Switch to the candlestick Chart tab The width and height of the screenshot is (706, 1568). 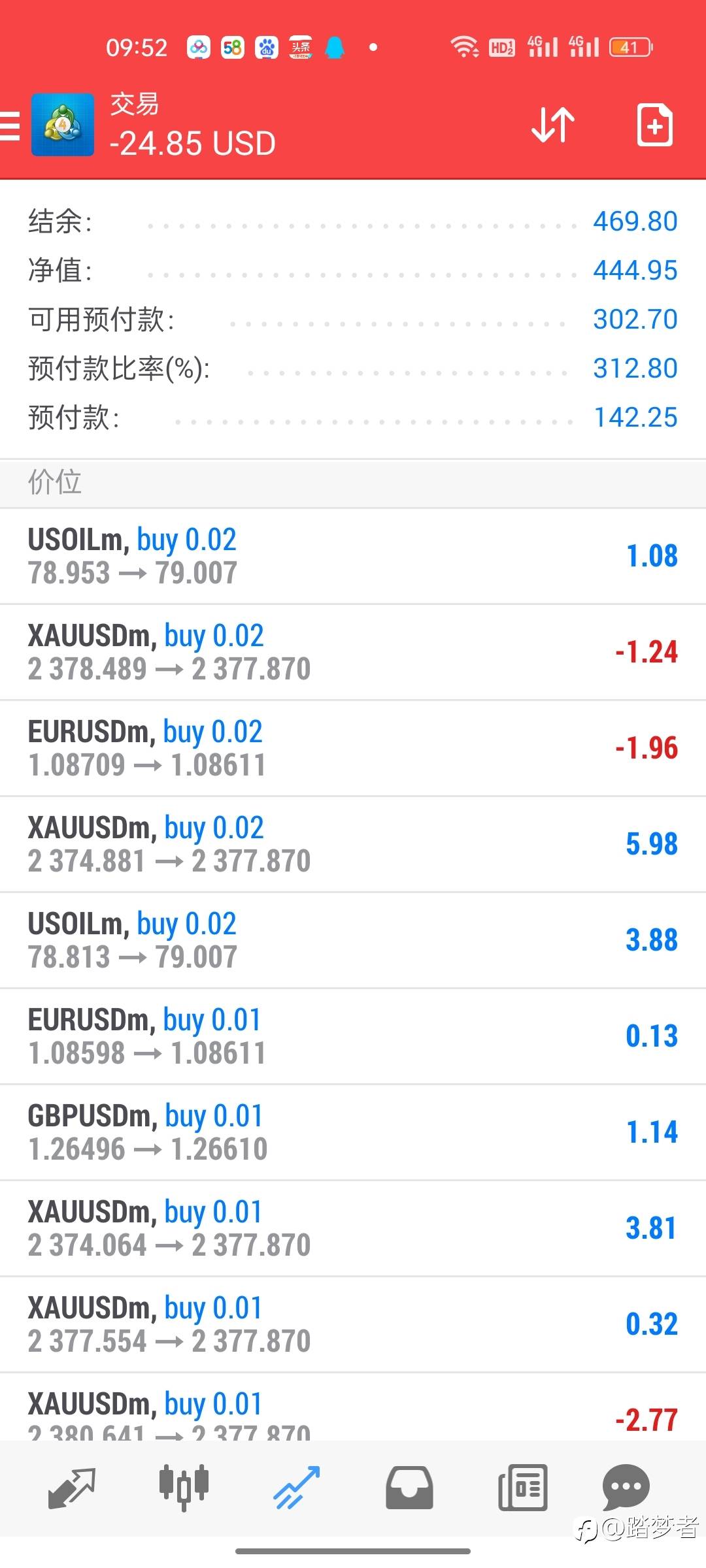click(184, 1488)
